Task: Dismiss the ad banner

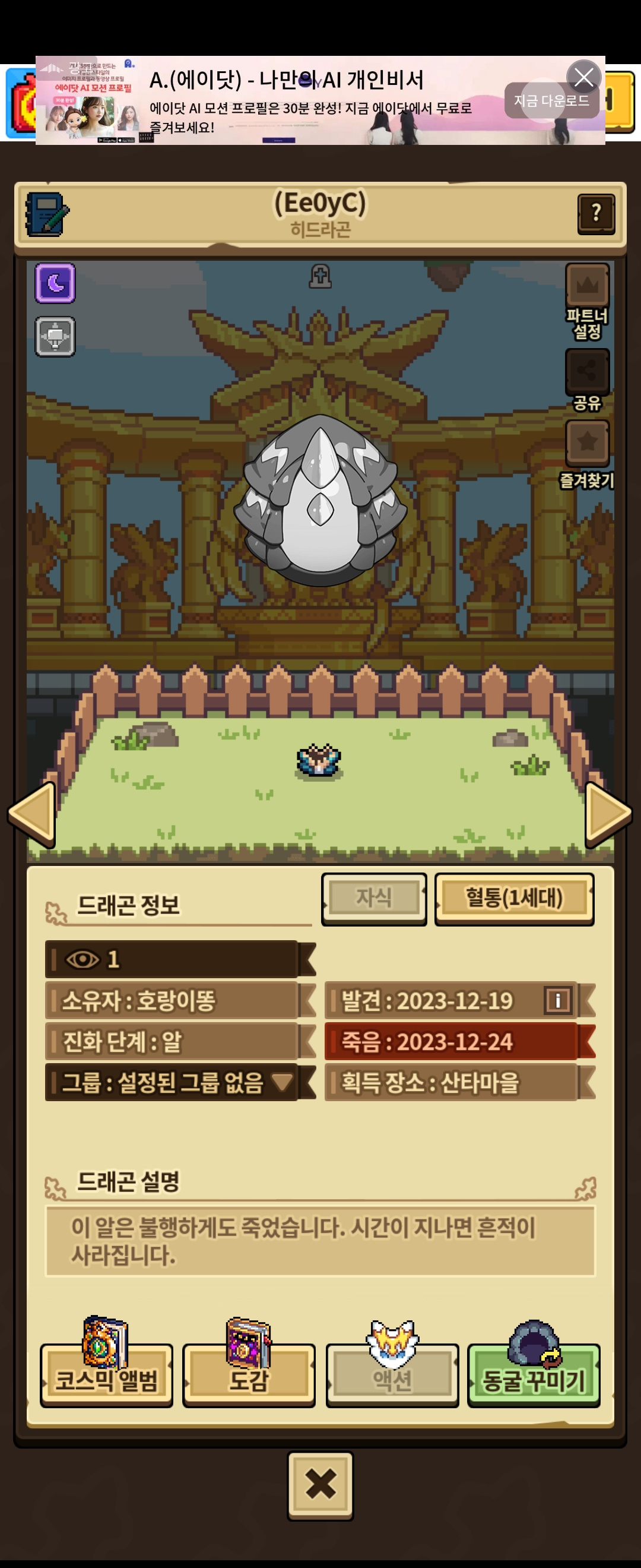Action: coord(584,77)
